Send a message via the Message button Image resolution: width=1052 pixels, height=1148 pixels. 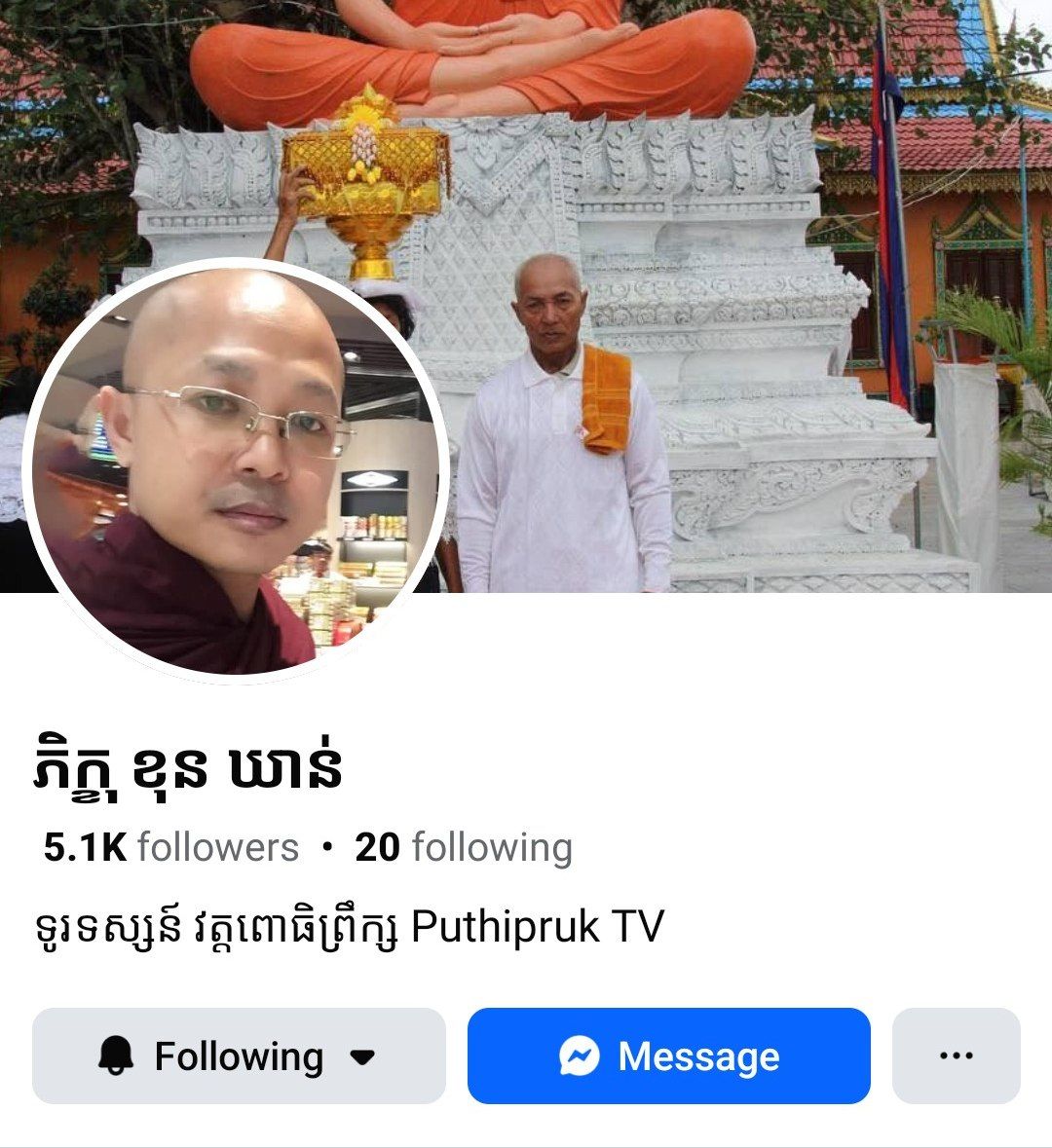668,1056
